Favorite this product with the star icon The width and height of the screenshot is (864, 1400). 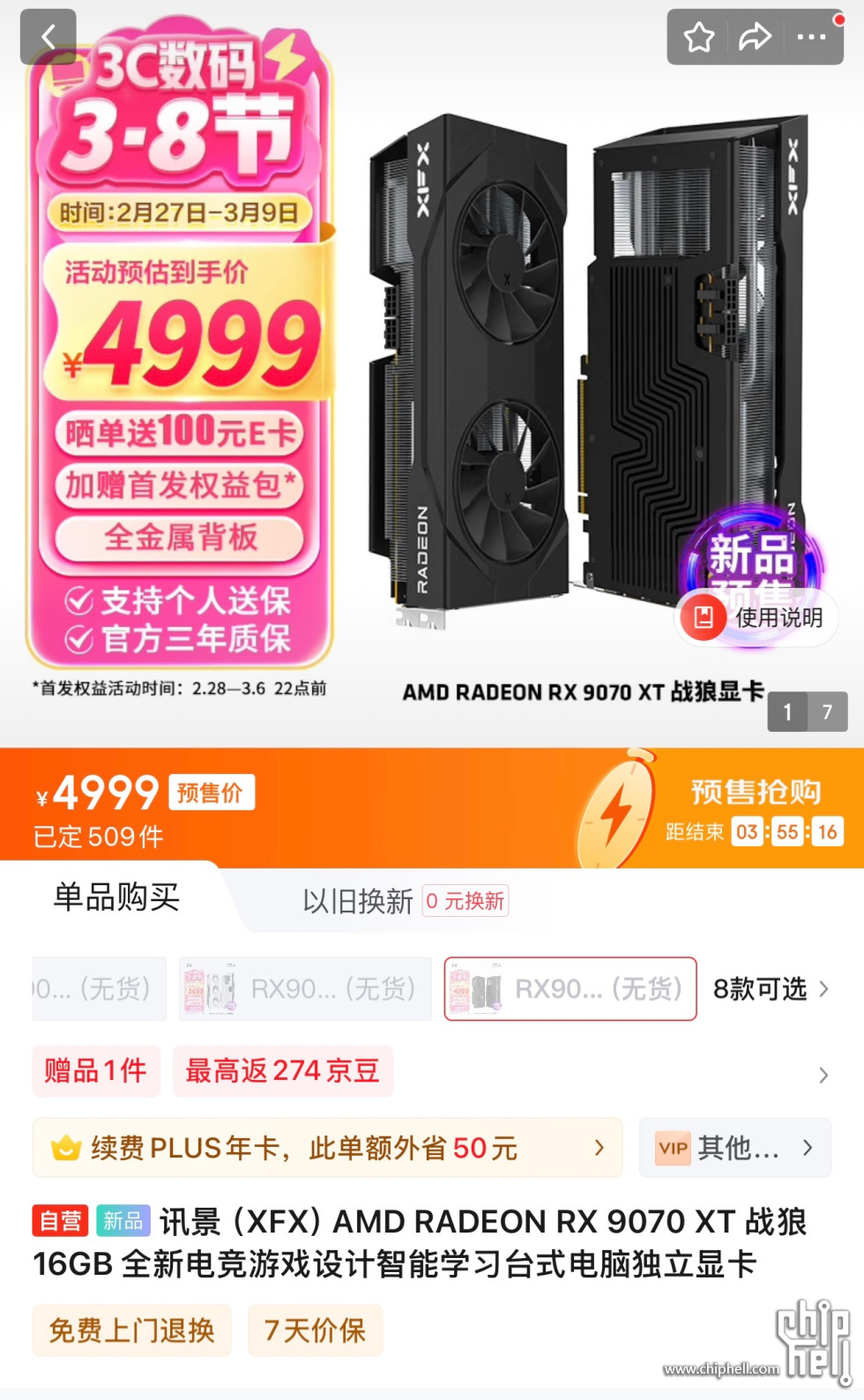pyautogui.click(x=699, y=37)
